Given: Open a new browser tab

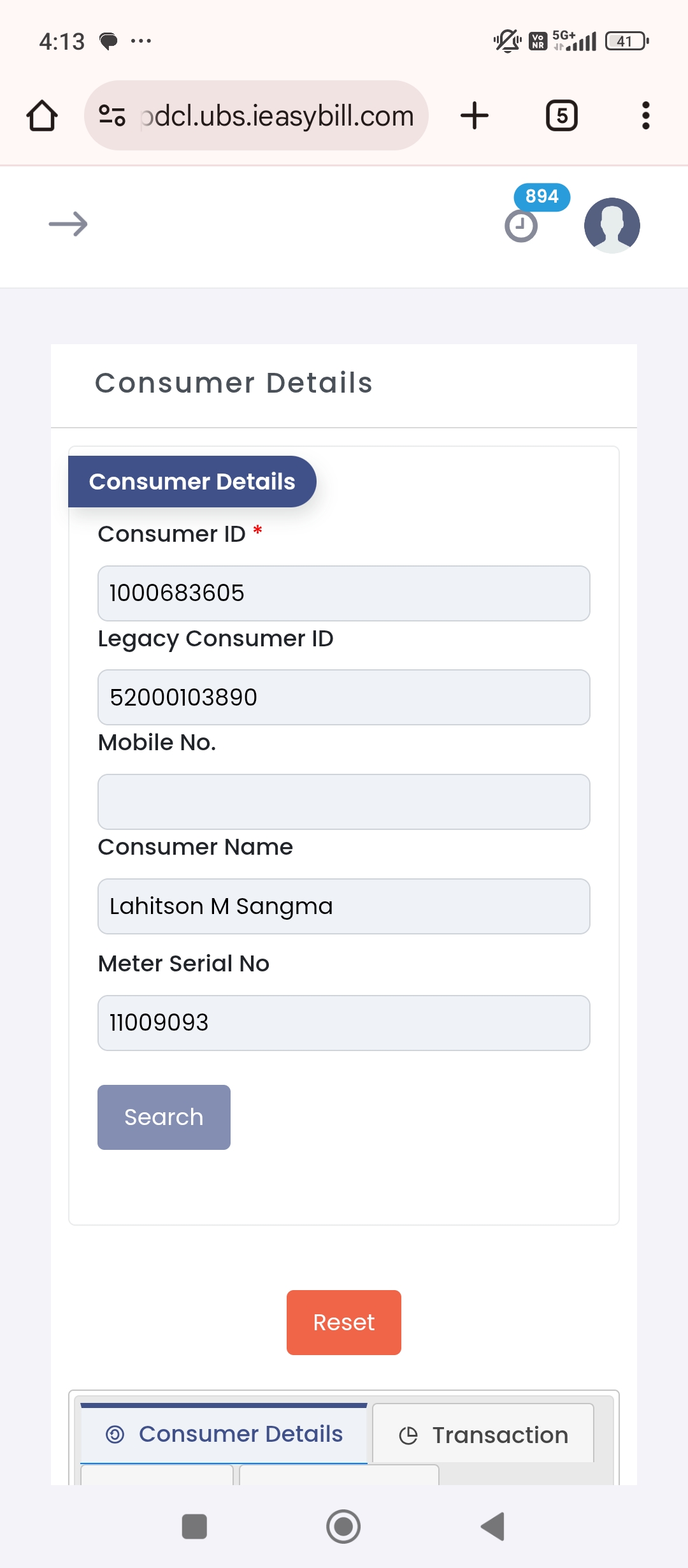Looking at the screenshot, I should point(475,115).
